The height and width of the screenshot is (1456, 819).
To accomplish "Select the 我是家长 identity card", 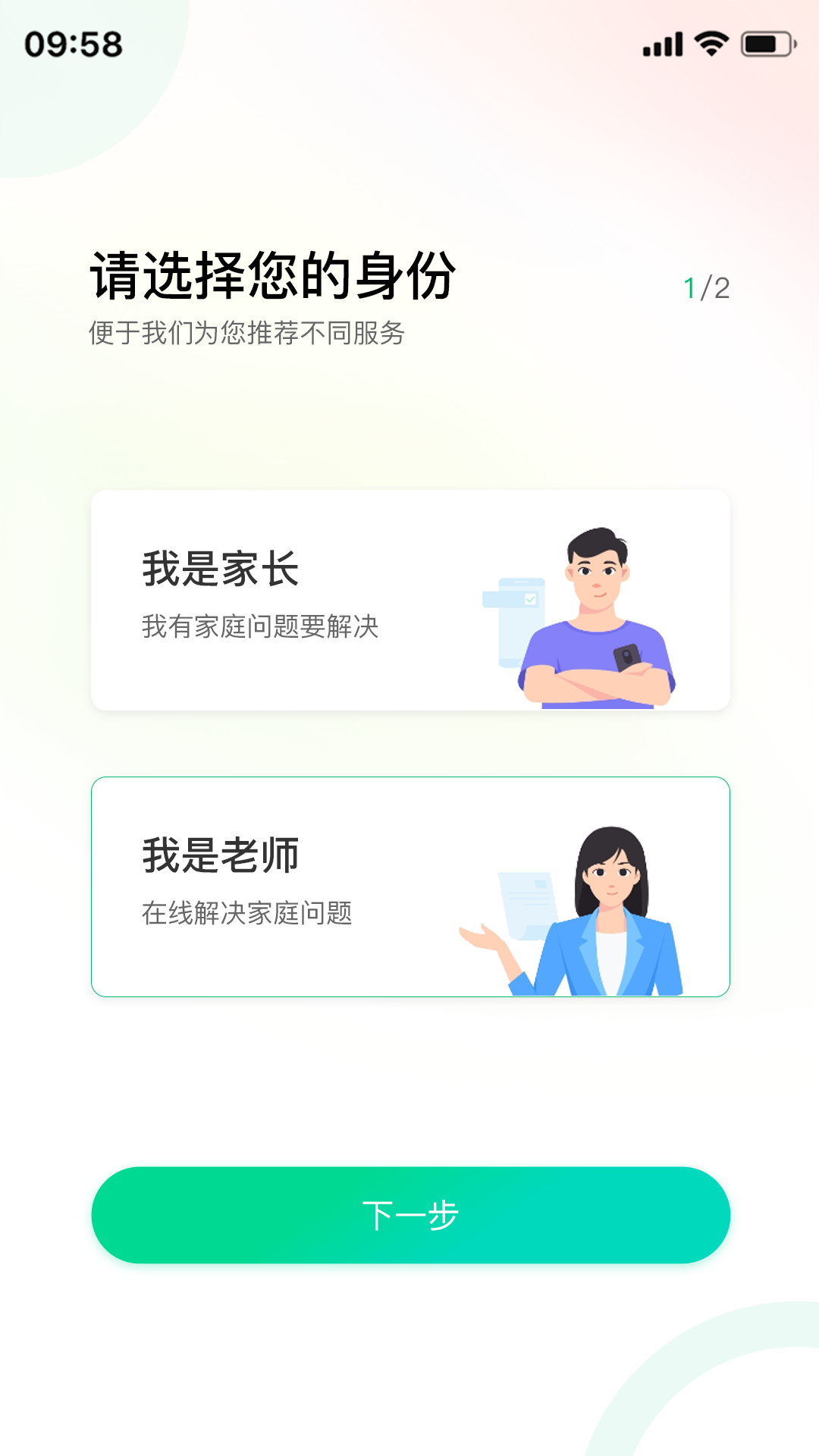I will (409, 600).
